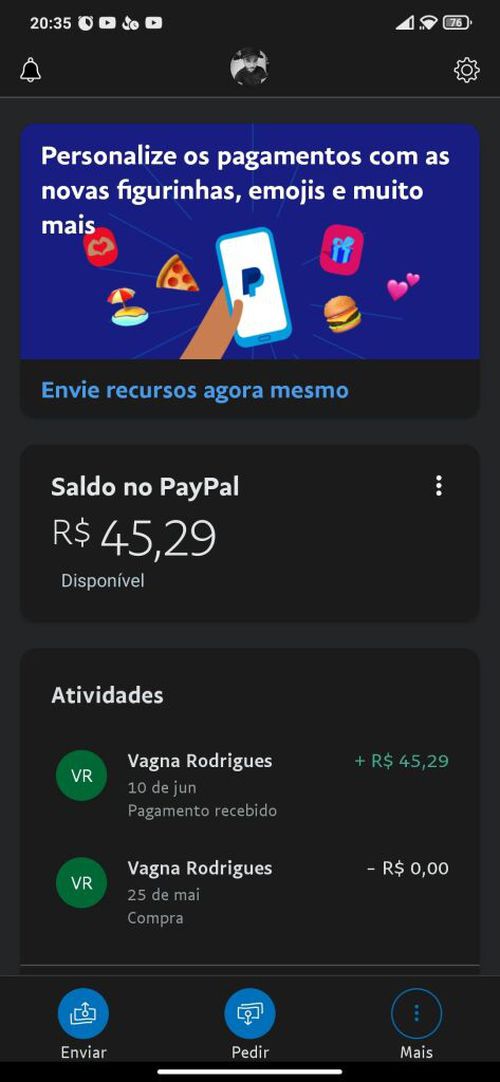Tap the Enviar button
The width and height of the screenshot is (500, 1082).
point(83,1025)
